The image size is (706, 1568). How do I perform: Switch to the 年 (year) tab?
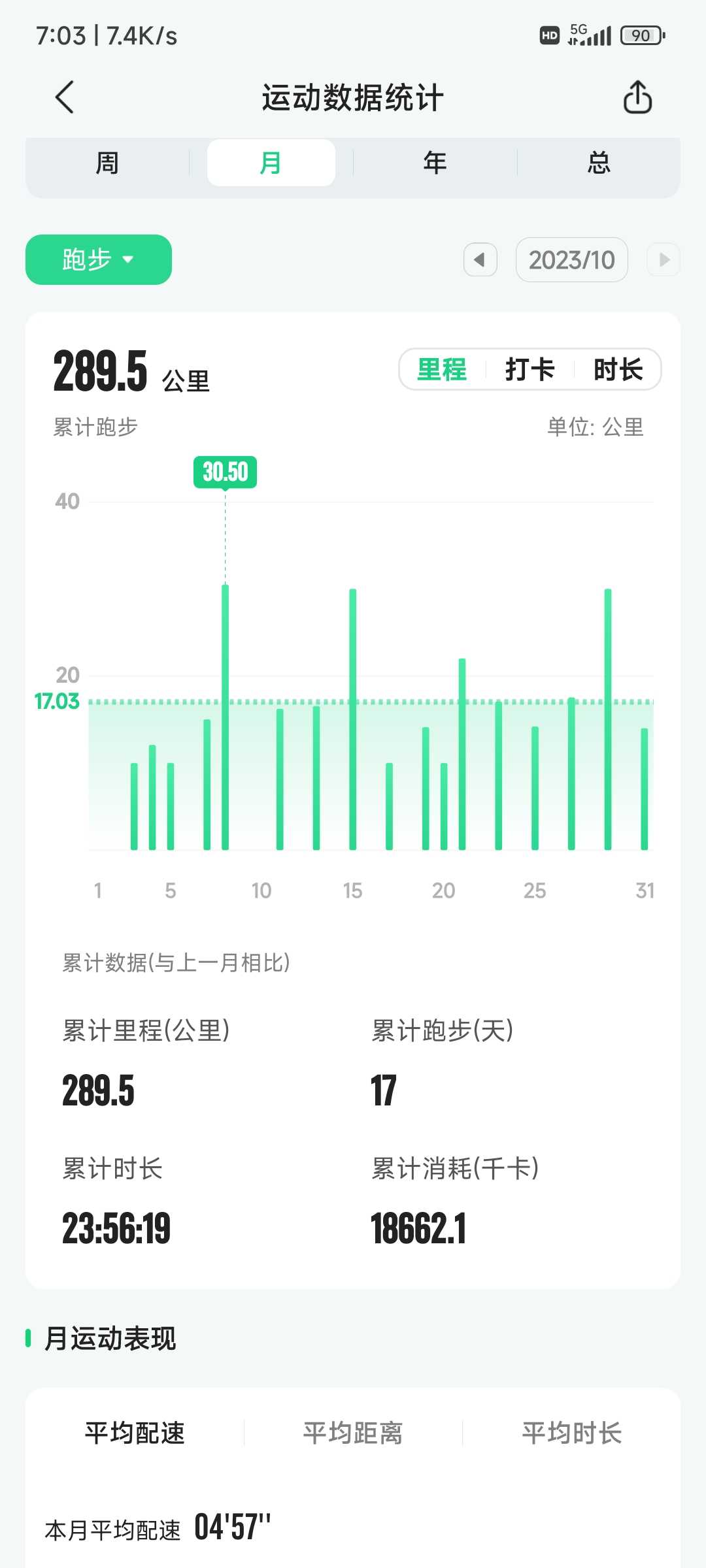[x=435, y=163]
